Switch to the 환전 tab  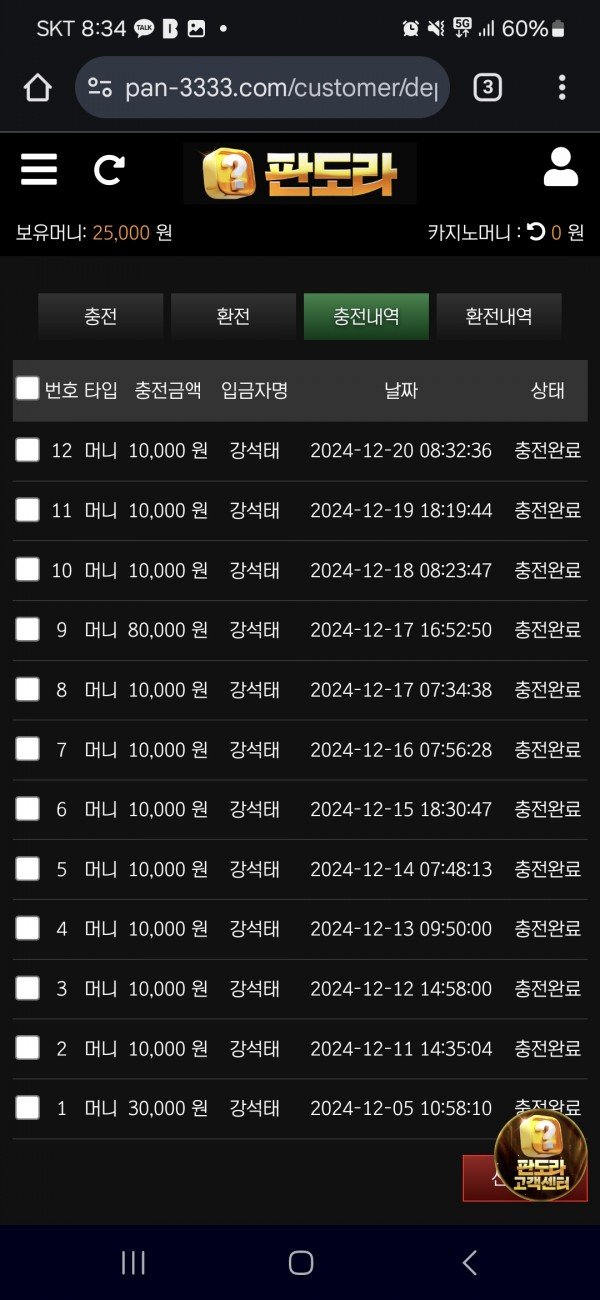tap(233, 317)
